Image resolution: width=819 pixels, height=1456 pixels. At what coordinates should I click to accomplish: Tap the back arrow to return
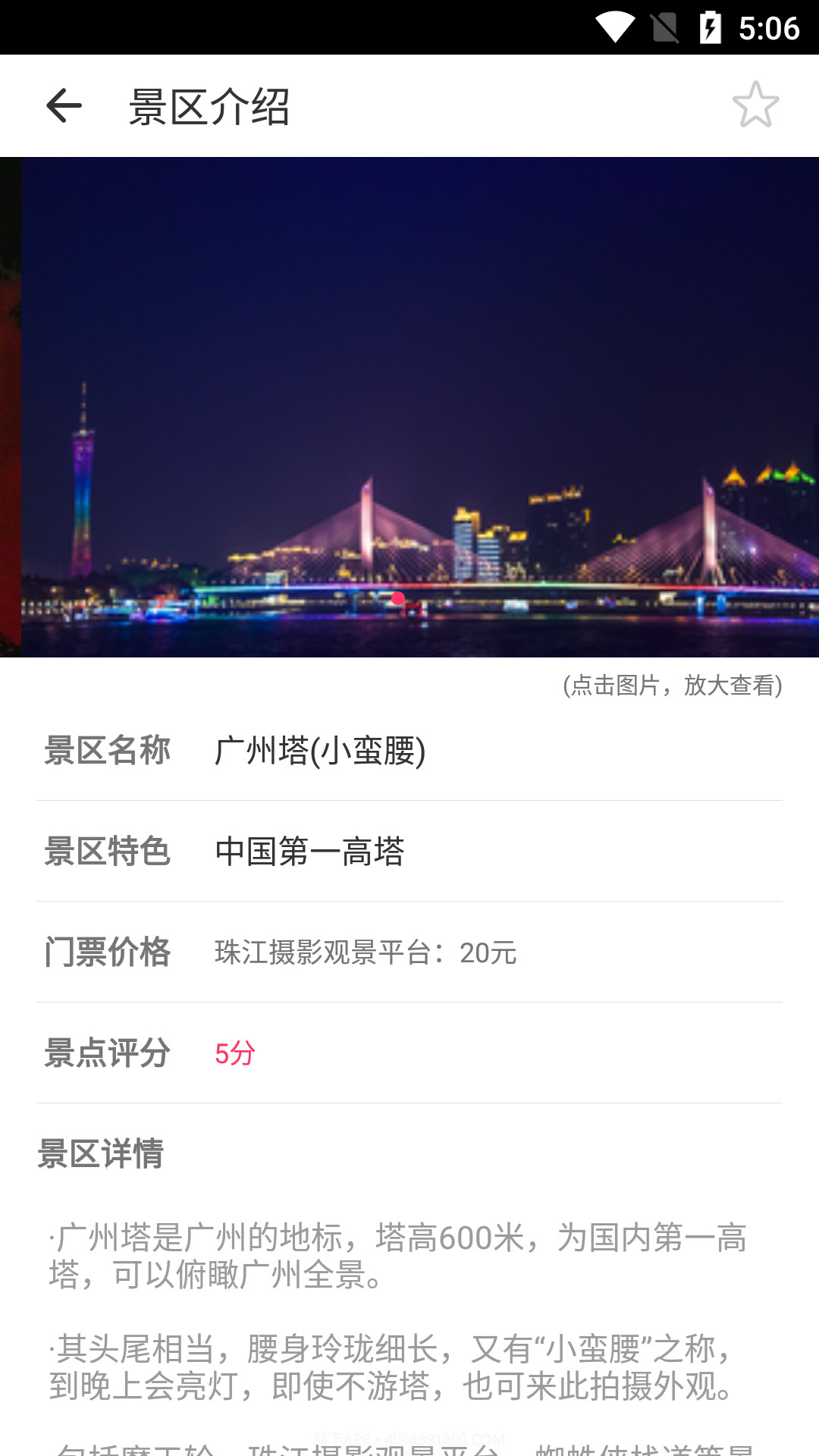pyautogui.click(x=64, y=106)
